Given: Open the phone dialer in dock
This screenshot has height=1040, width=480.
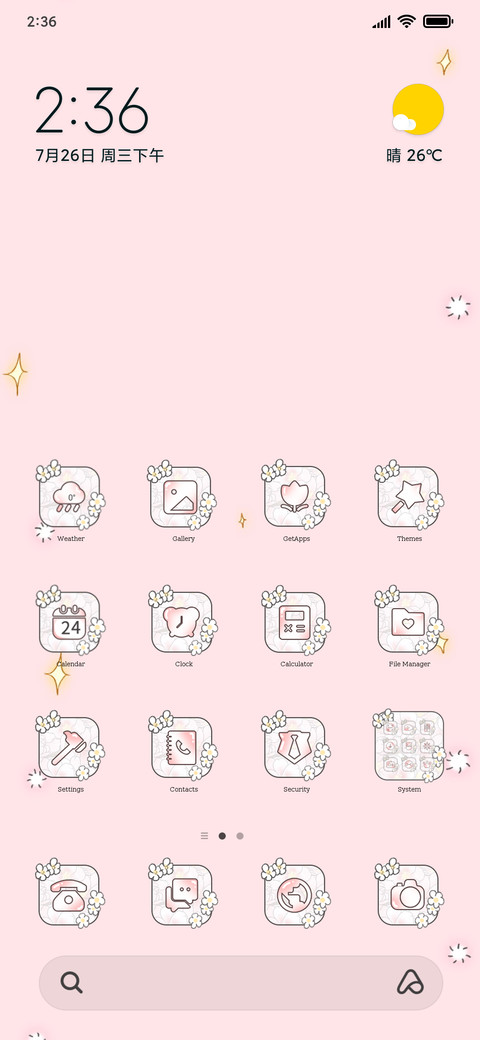Looking at the screenshot, I should [70, 895].
